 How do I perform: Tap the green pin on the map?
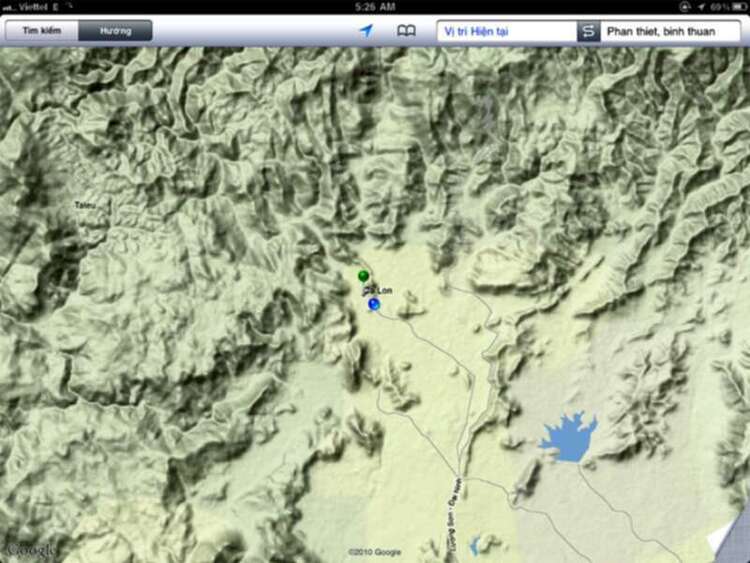tap(363, 275)
